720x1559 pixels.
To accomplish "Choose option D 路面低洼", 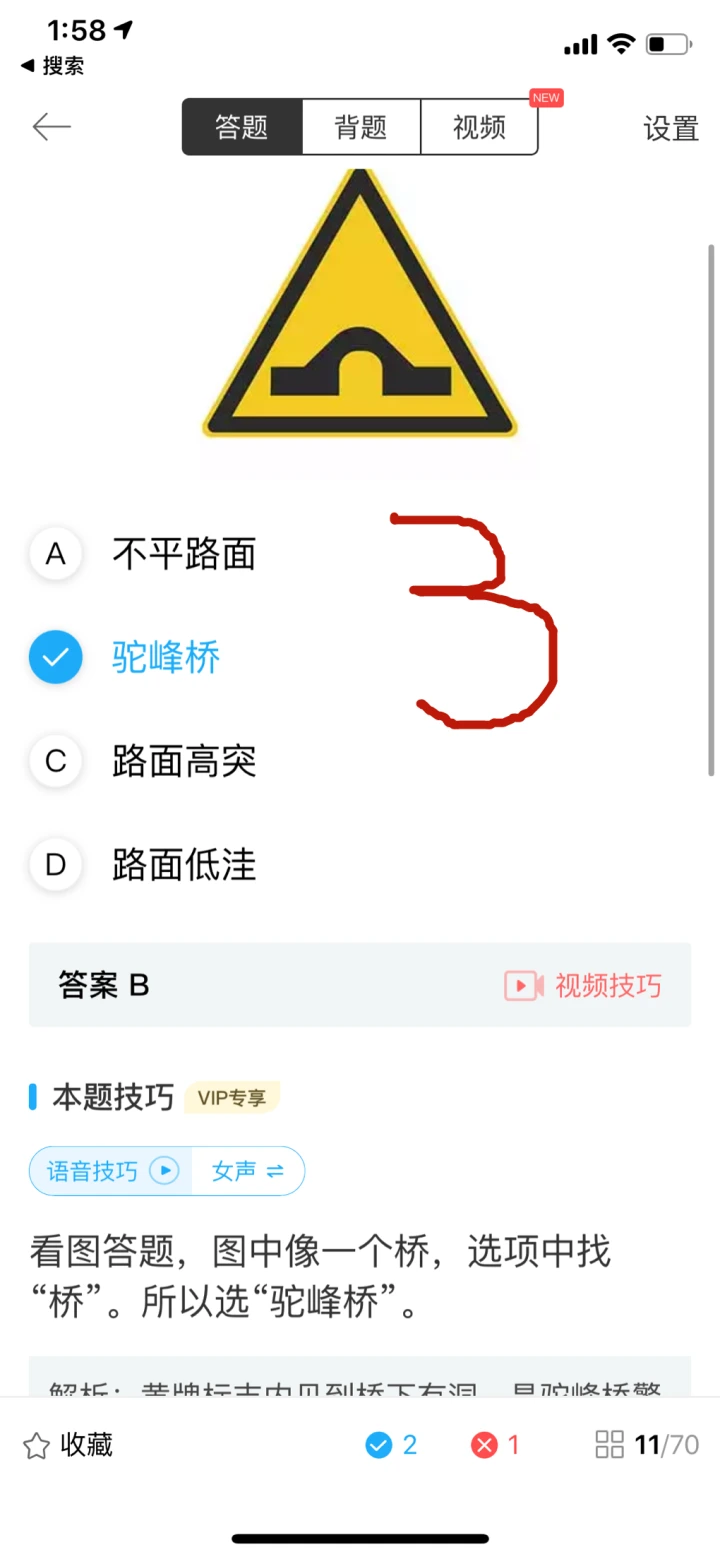I will click(x=184, y=865).
